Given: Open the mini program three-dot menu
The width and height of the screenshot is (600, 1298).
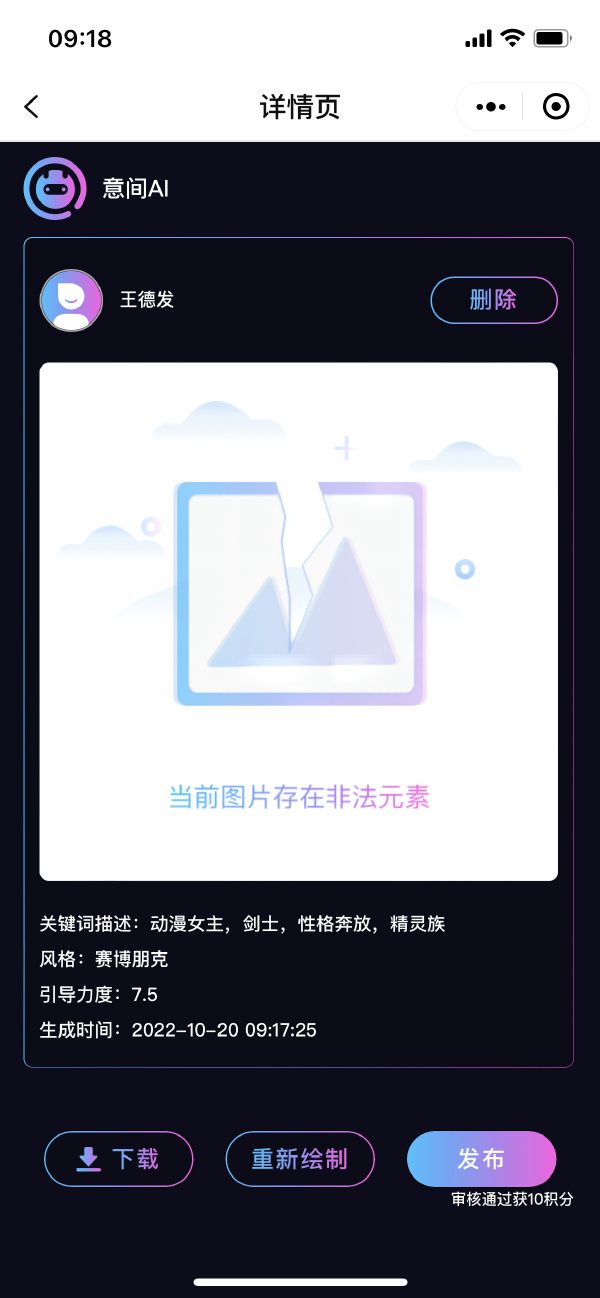Looking at the screenshot, I should tap(491, 107).
